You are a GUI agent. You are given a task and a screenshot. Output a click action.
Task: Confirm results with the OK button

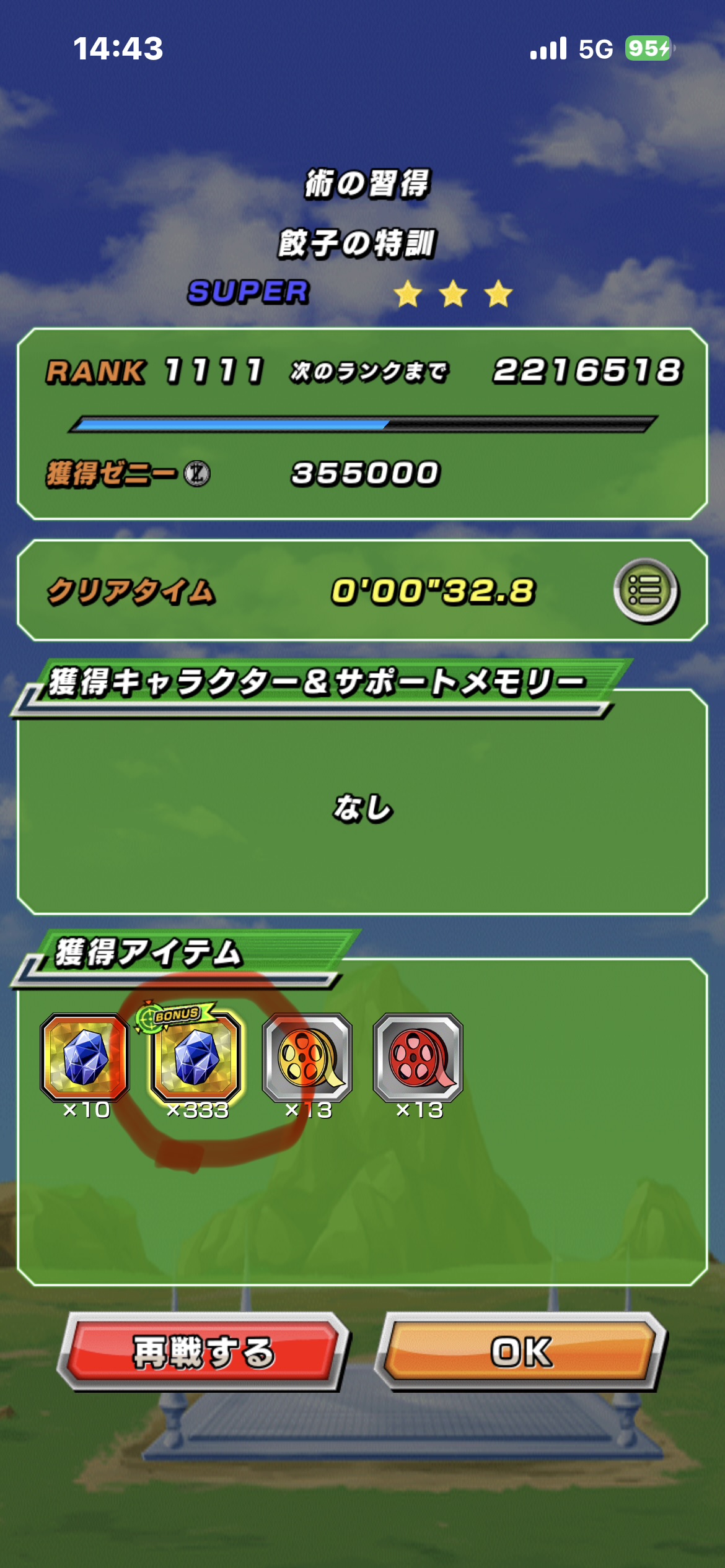pyautogui.click(x=521, y=1351)
